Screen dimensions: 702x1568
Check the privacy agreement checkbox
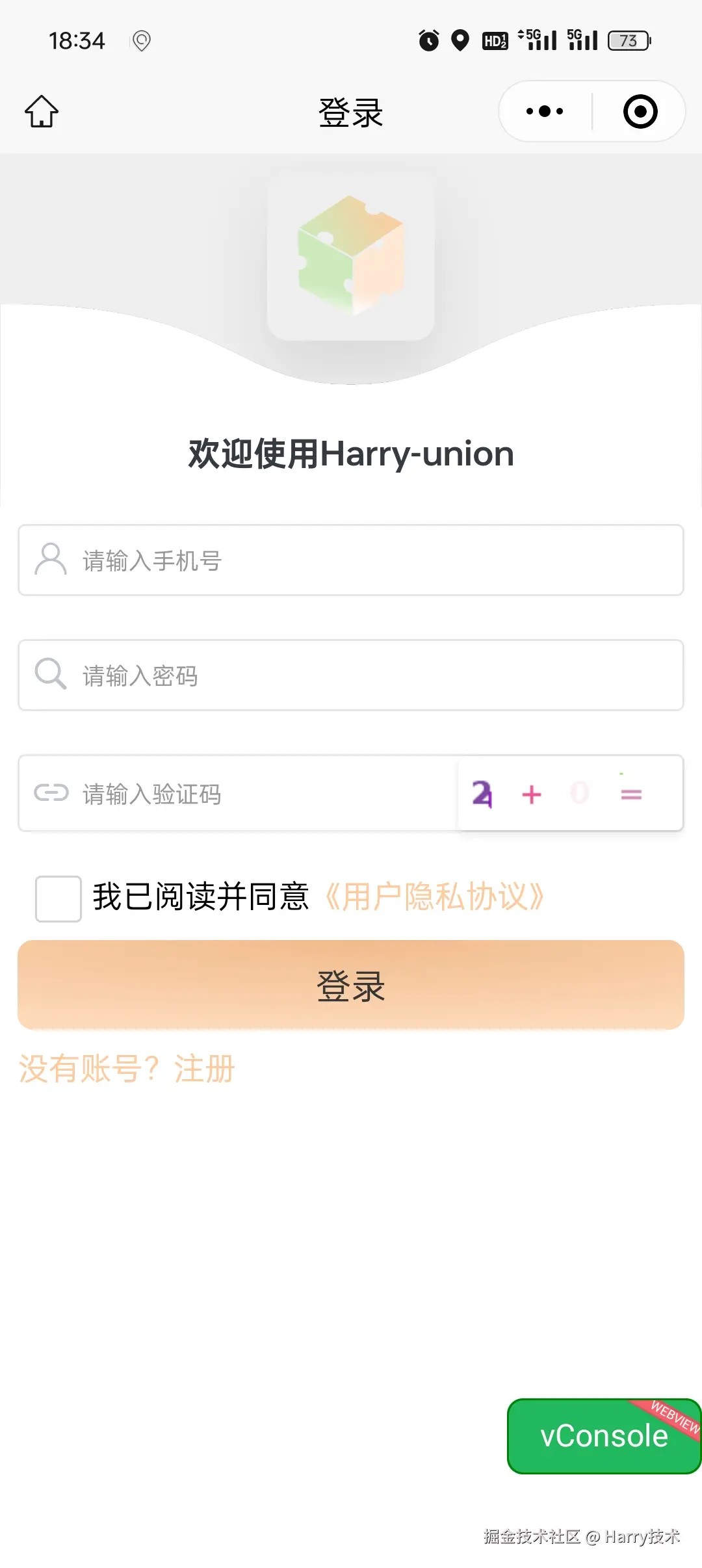pos(58,898)
